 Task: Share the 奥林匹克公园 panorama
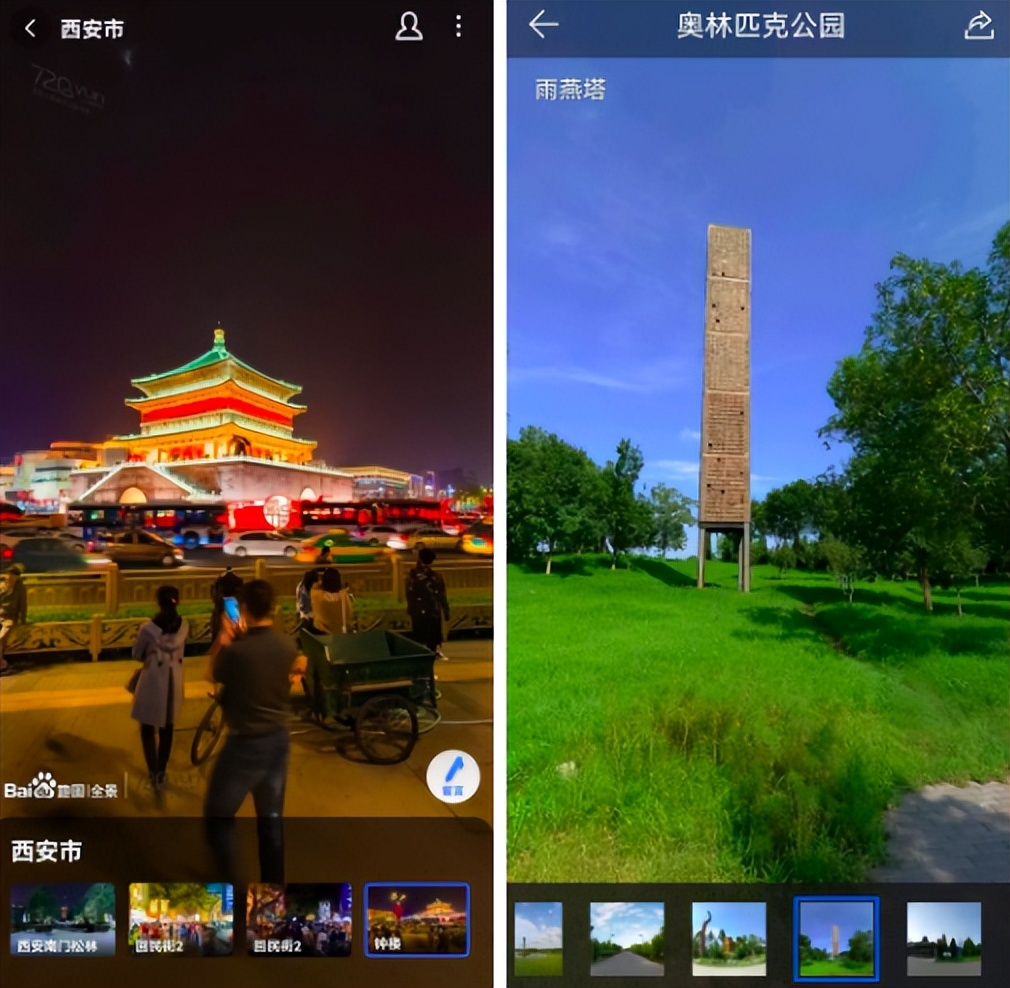979,26
